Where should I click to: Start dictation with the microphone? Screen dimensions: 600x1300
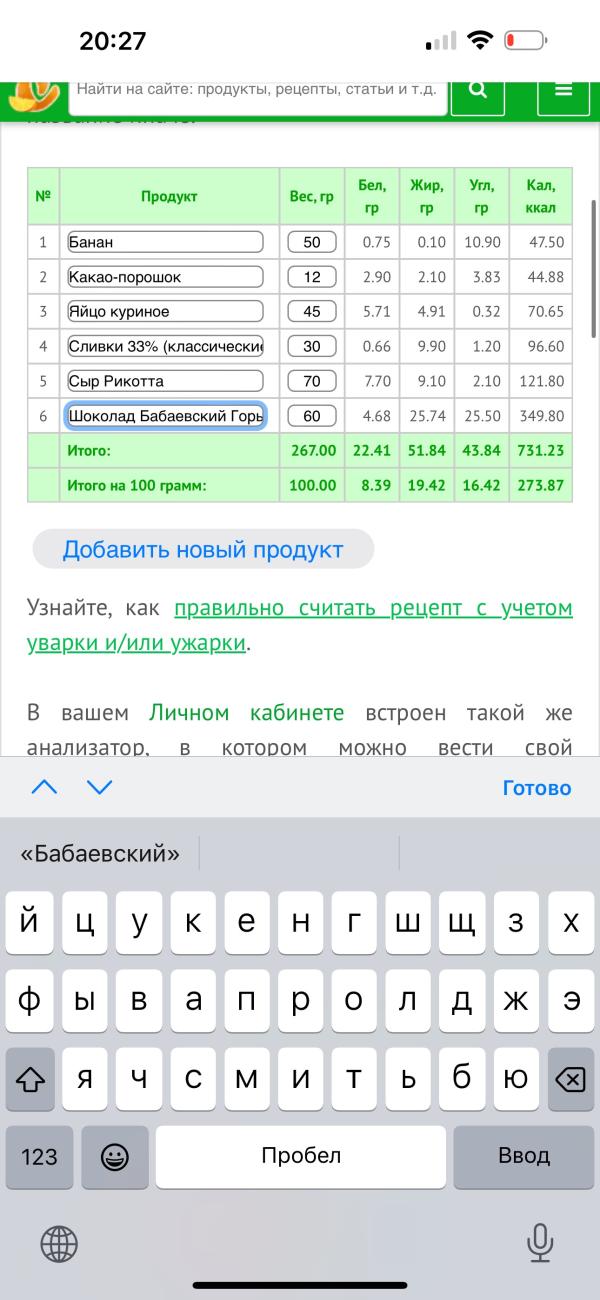[x=540, y=1243]
